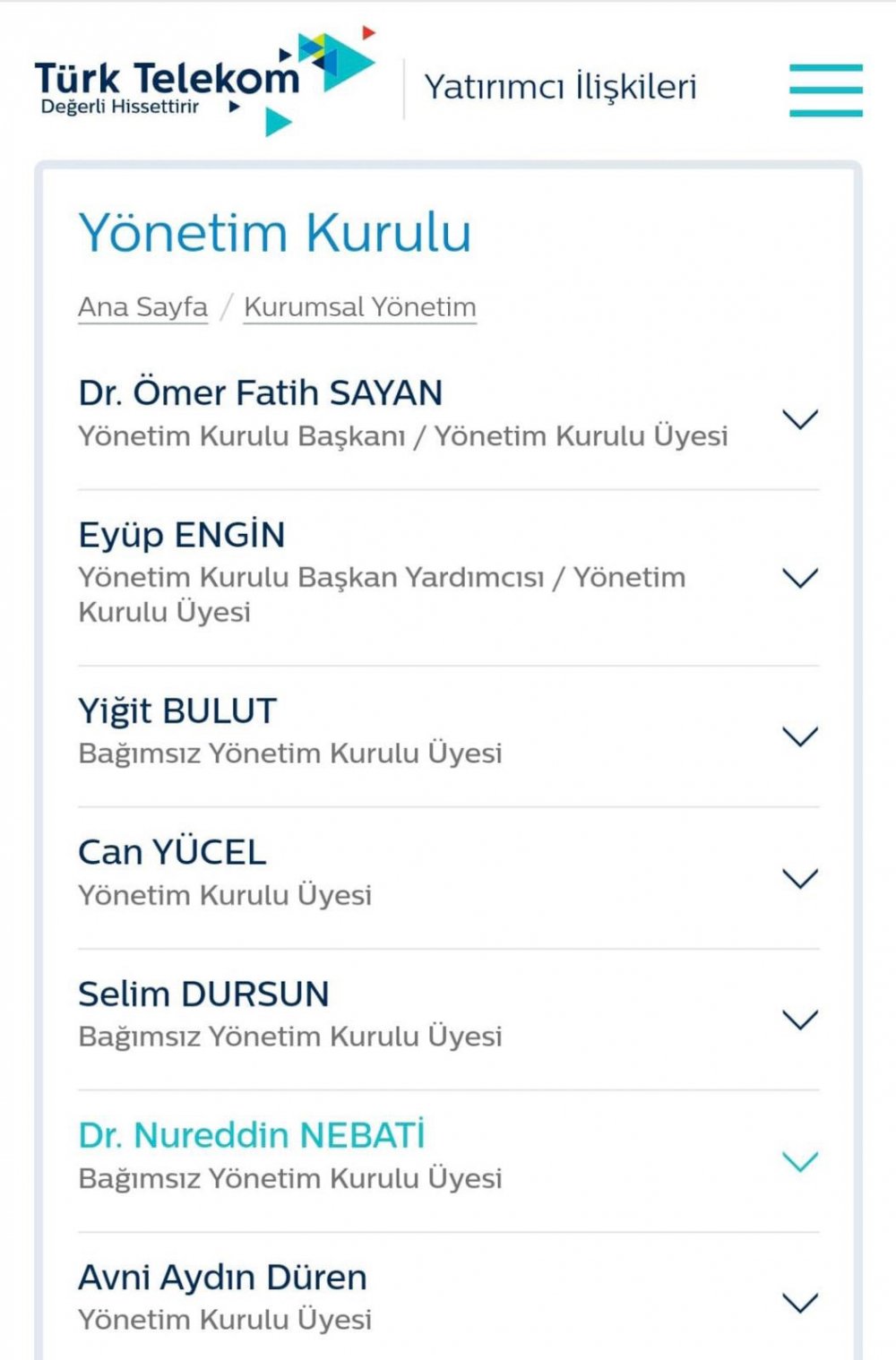
Task: Open the hamburger menu
Action: click(825, 90)
